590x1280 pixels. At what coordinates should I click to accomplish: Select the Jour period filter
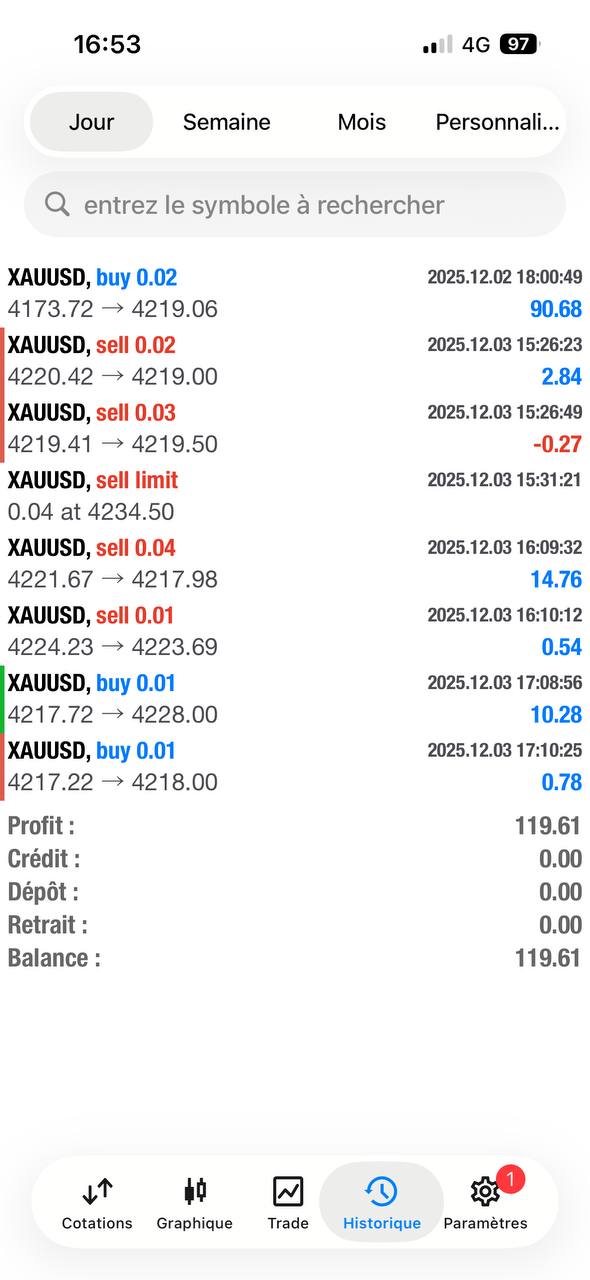click(x=92, y=122)
